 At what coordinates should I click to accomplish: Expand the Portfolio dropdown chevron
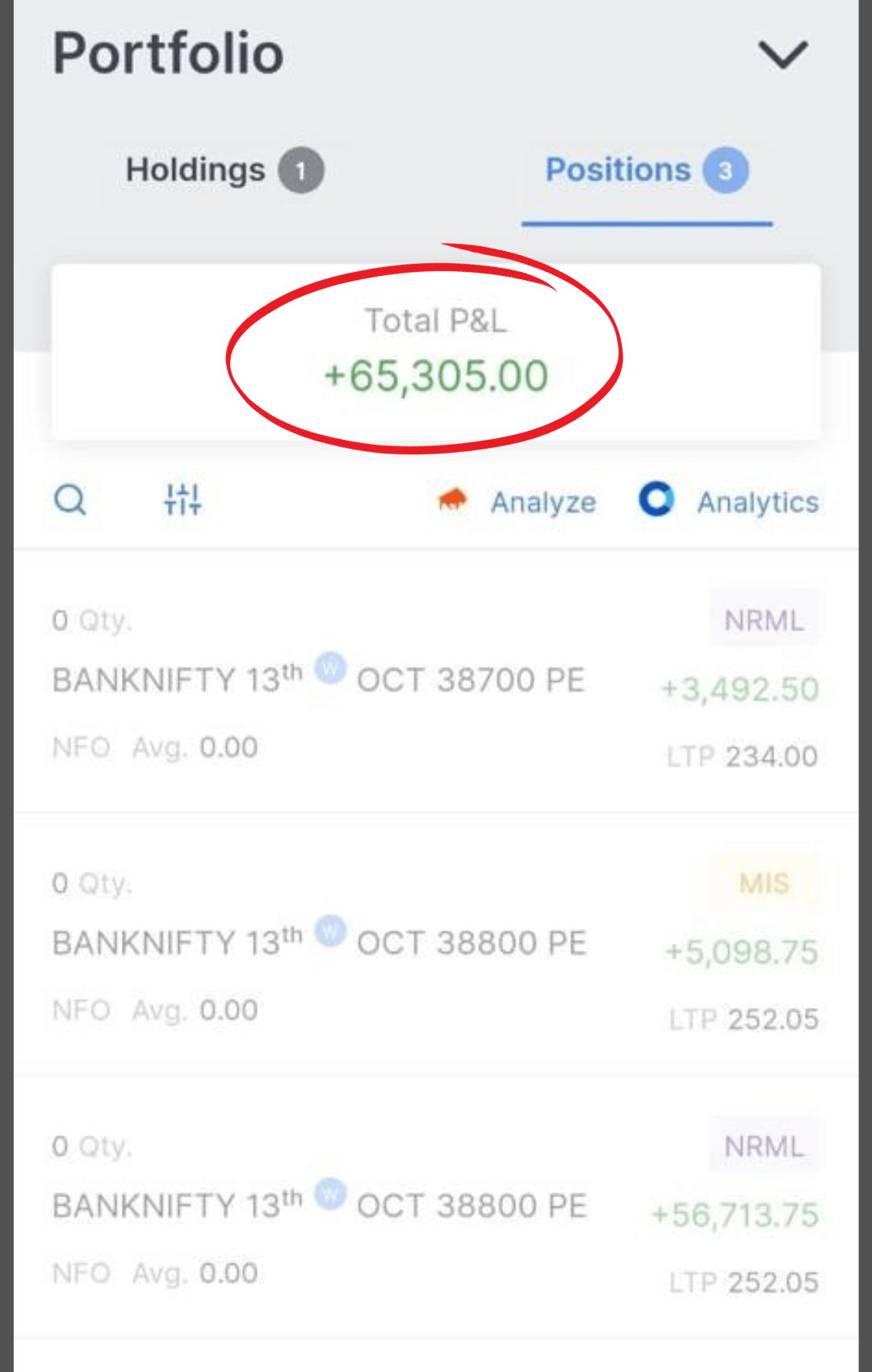(782, 55)
